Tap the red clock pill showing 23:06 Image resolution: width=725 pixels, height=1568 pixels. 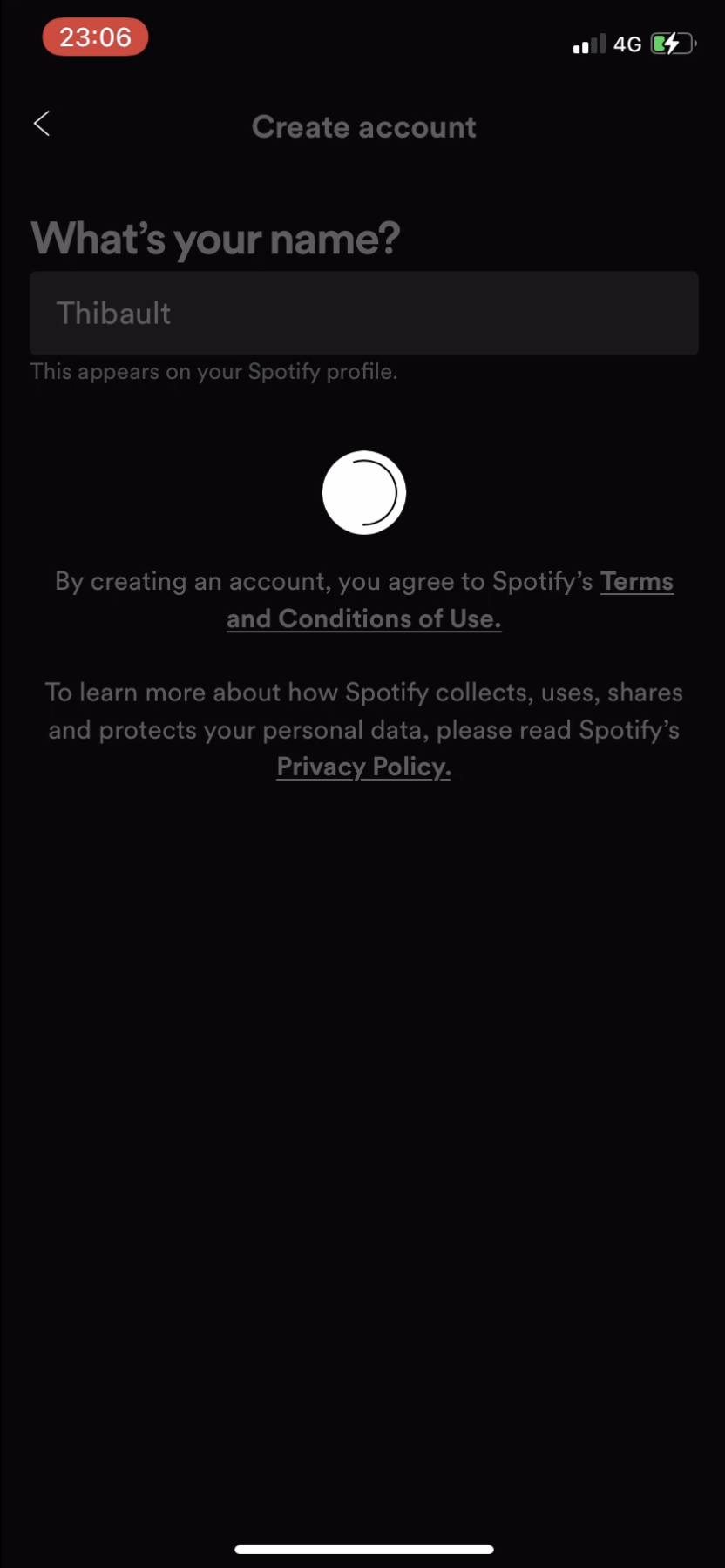(95, 37)
